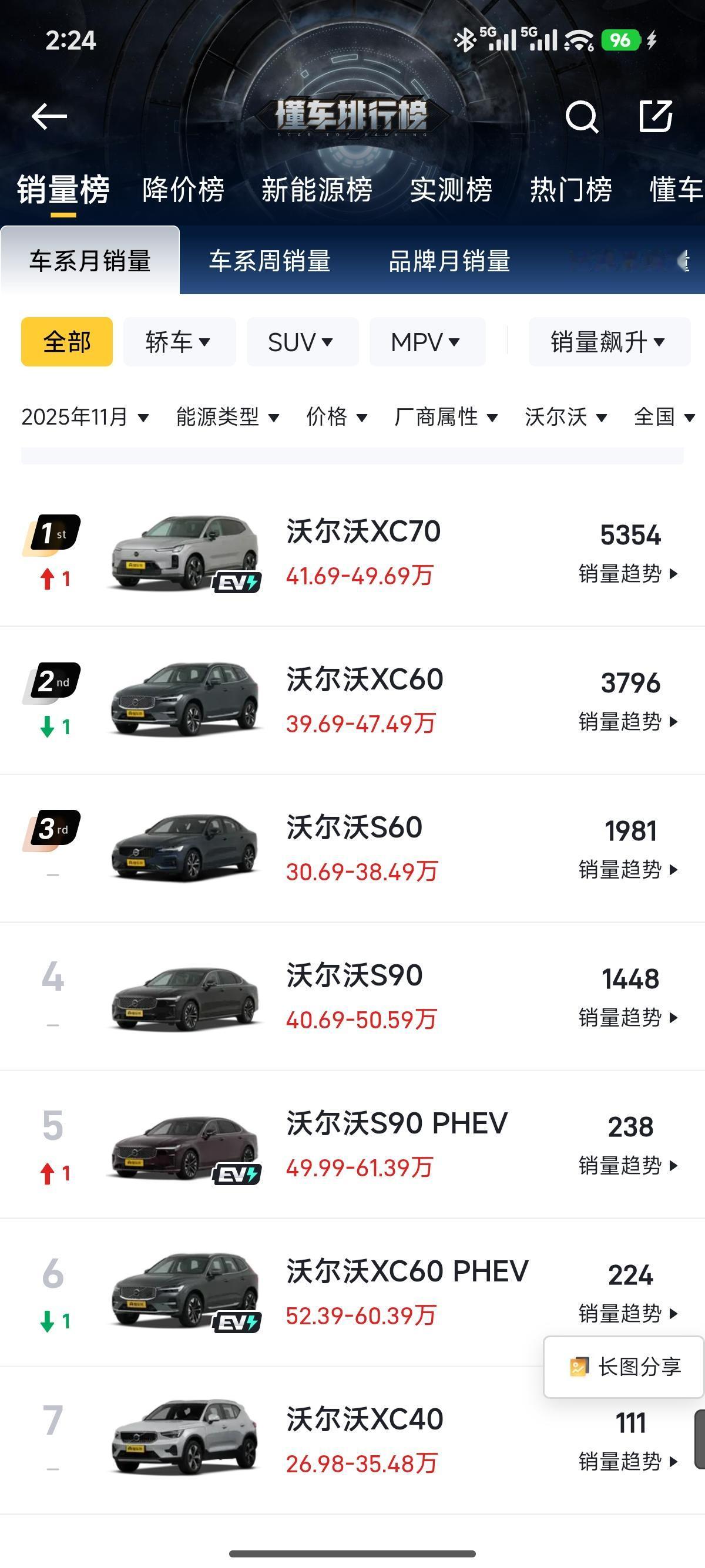Select the 车系周销量 sub-tab
The height and width of the screenshot is (1568, 705).
pos(270,262)
